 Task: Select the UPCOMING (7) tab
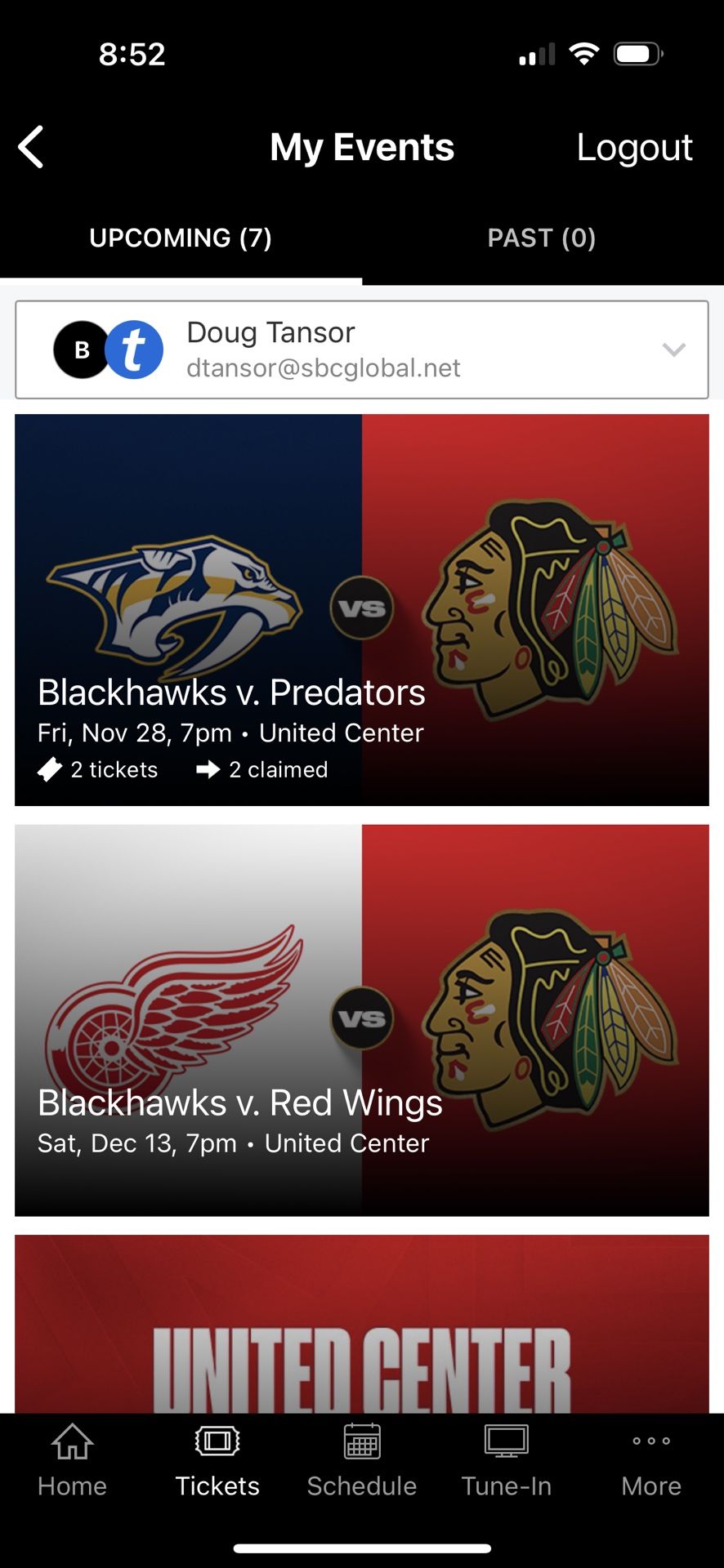click(181, 238)
